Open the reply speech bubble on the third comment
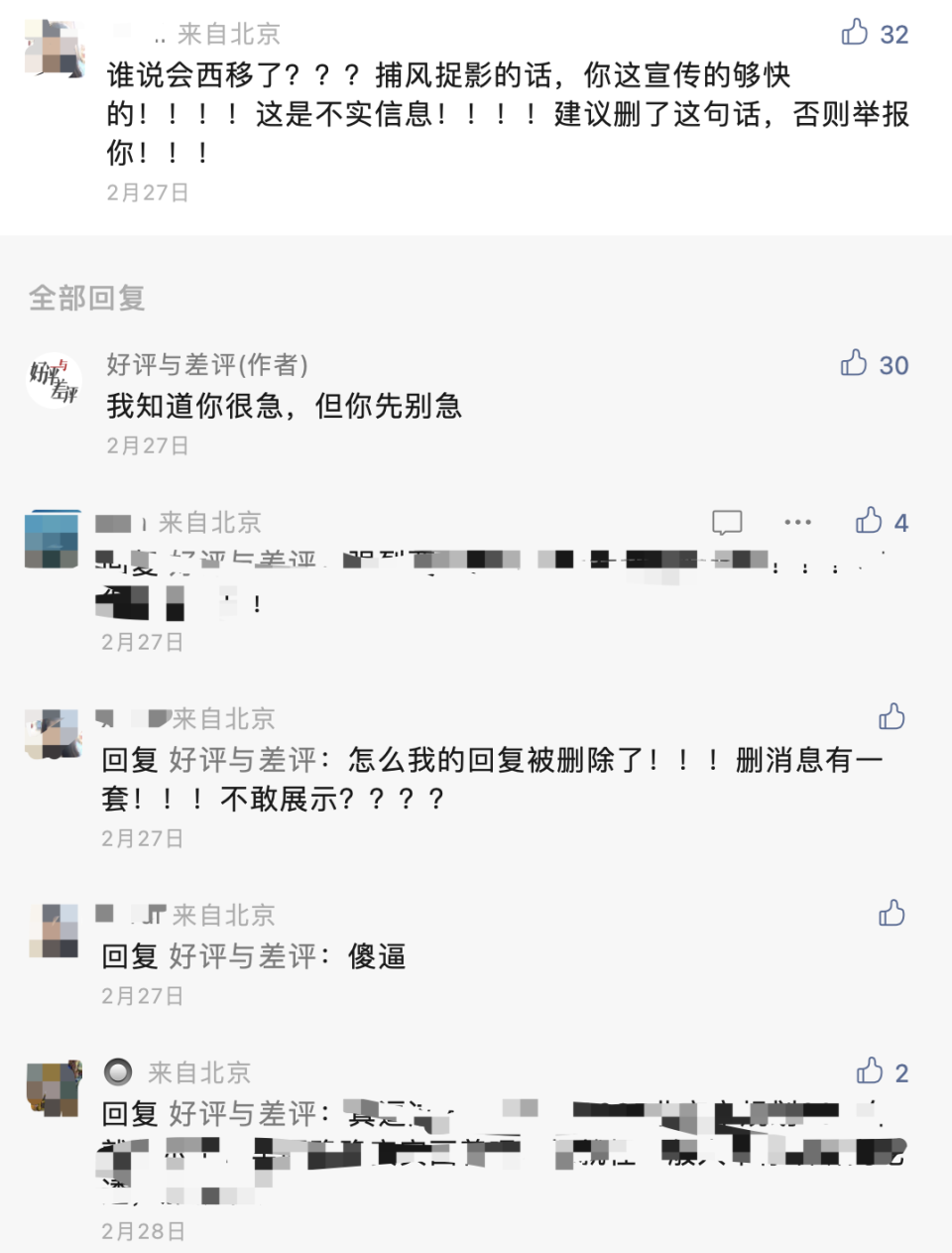 pos(727,521)
